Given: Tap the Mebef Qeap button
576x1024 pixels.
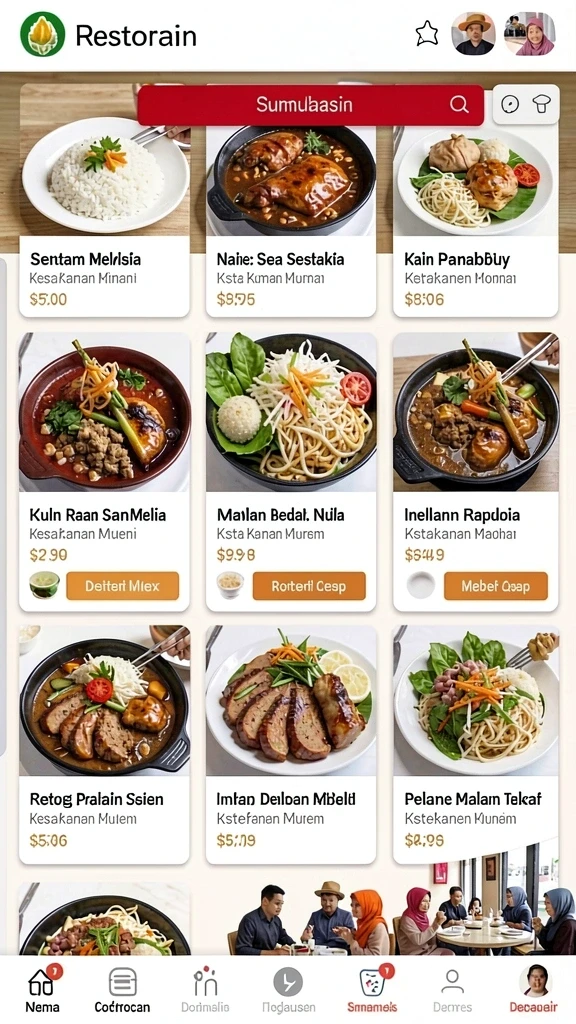Looking at the screenshot, I should (496, 586).
